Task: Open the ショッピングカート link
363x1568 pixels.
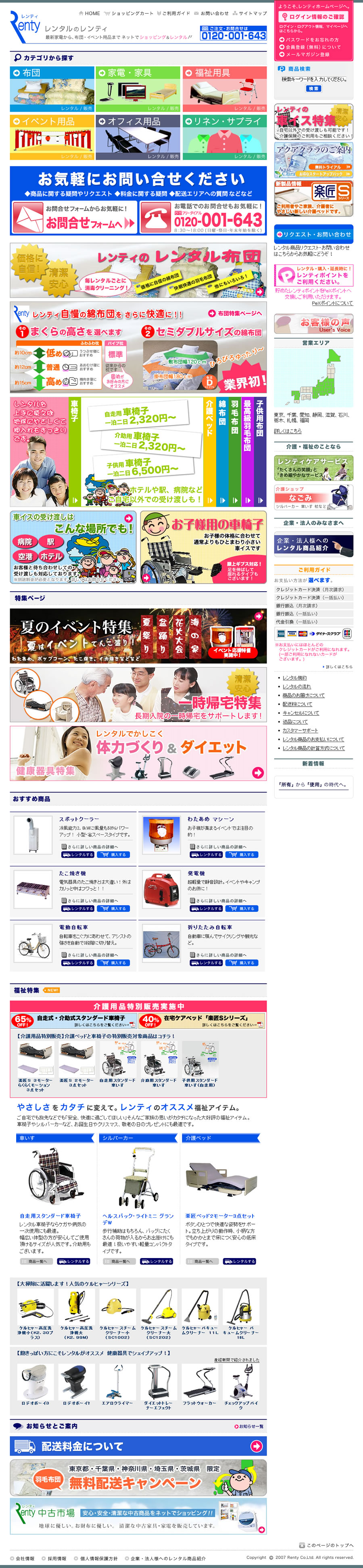Action: [129, 13]
